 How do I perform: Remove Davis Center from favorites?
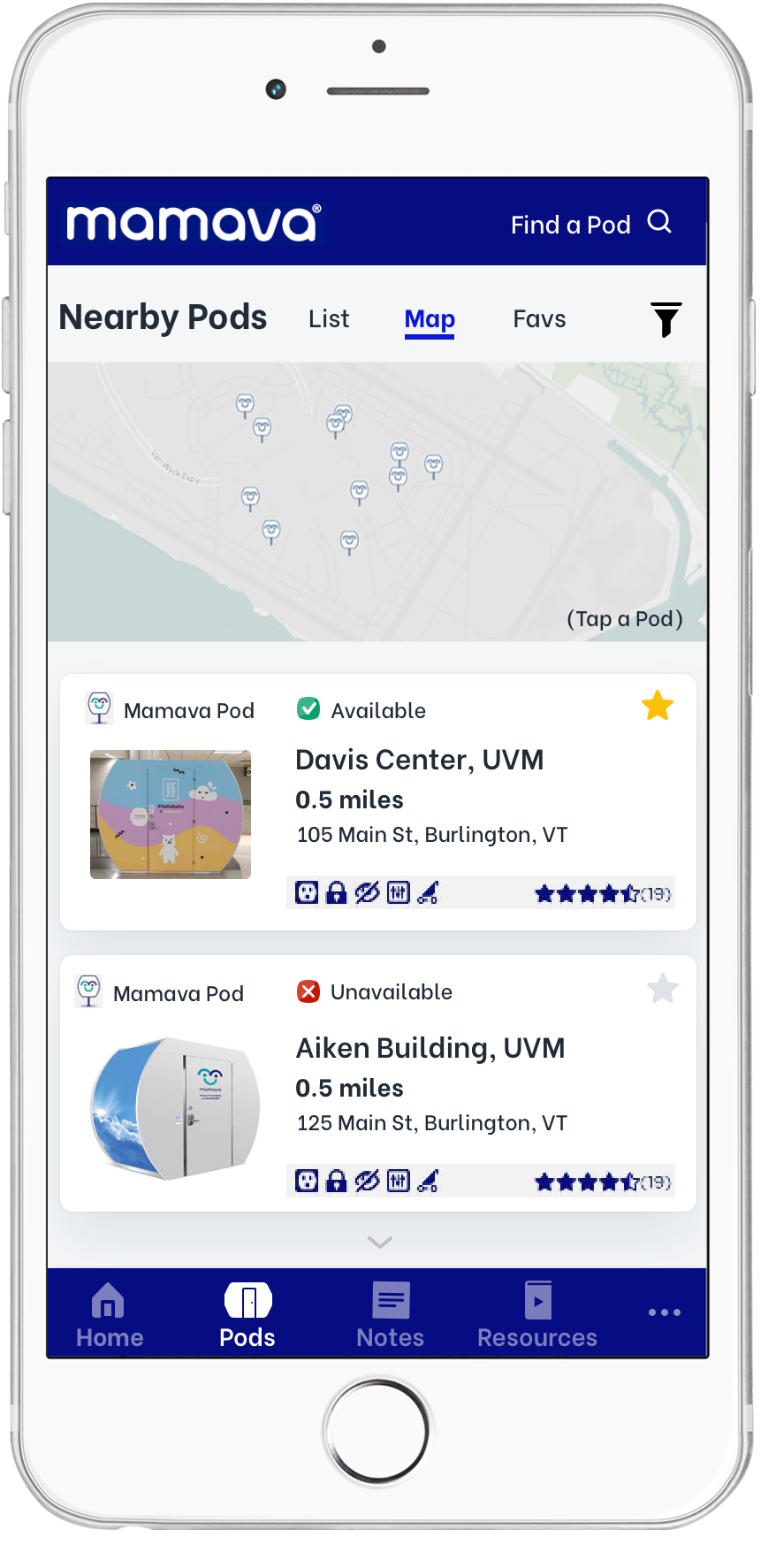point(657,706)
